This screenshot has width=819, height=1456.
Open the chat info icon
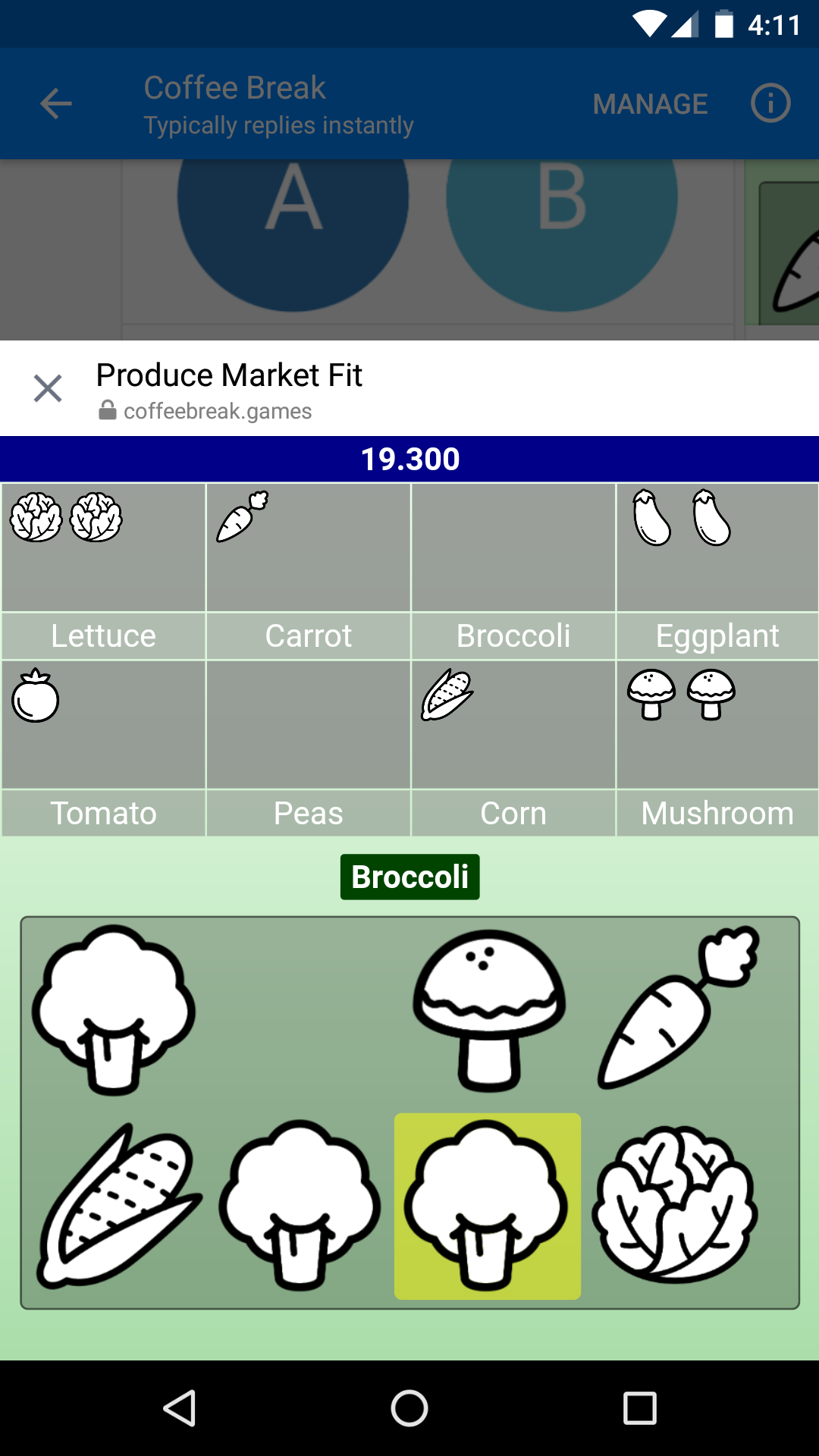[770, 103]
